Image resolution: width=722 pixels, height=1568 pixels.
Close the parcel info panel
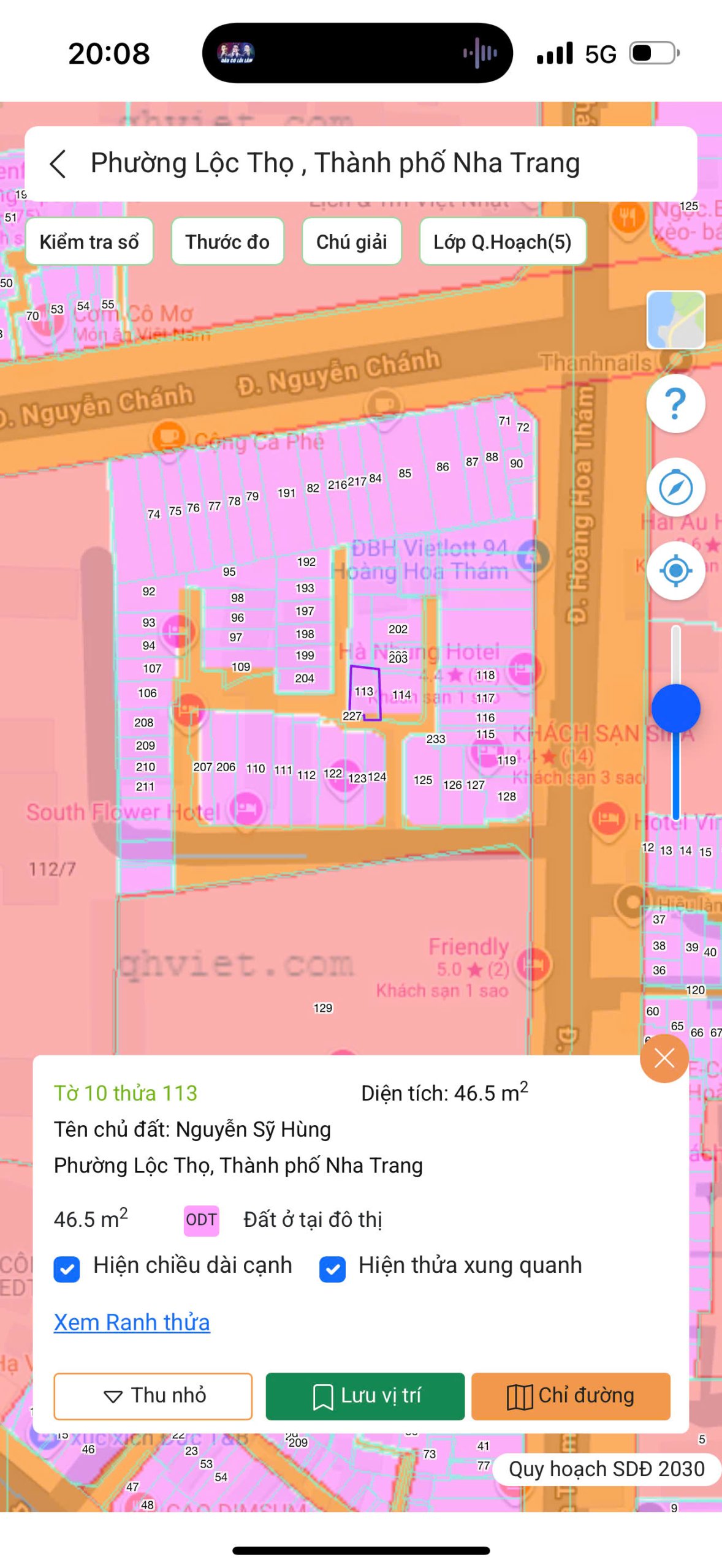(664, 1058)
